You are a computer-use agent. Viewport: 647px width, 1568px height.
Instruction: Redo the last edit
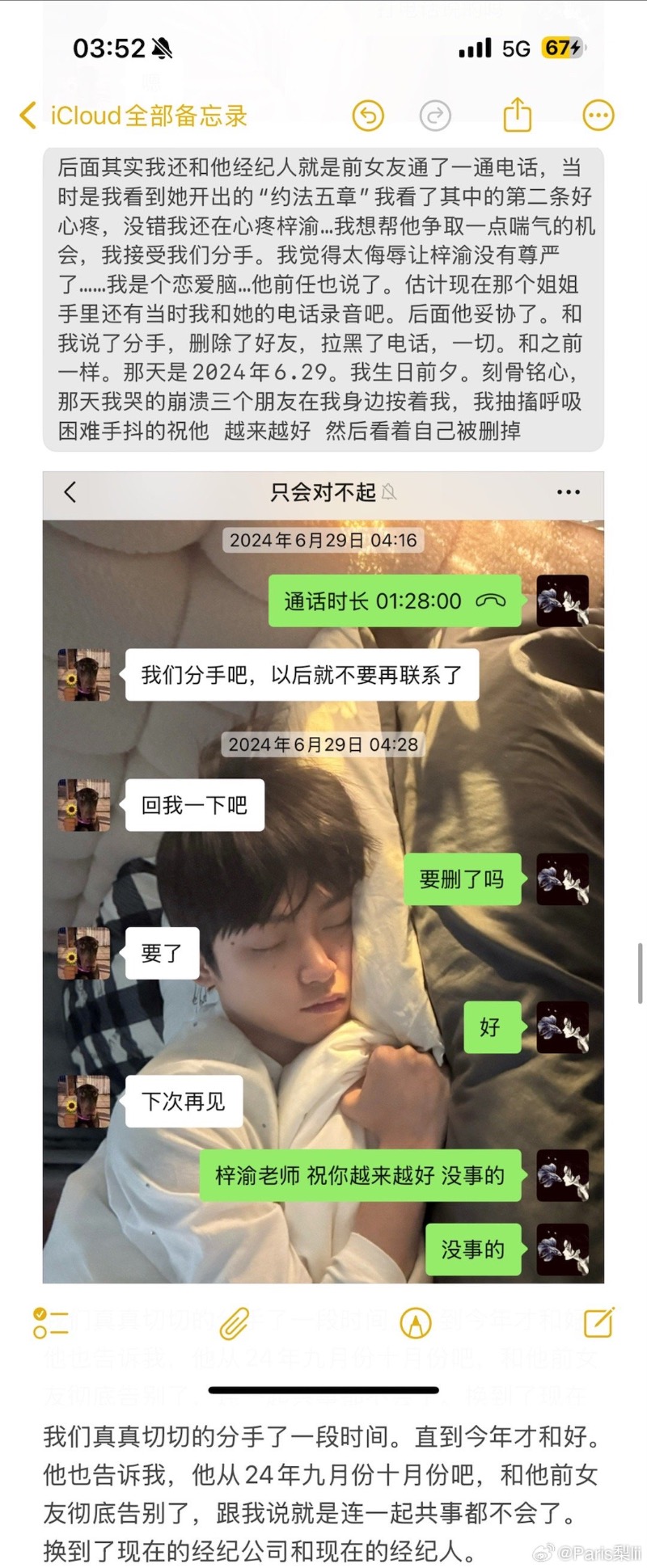(435, 116)
